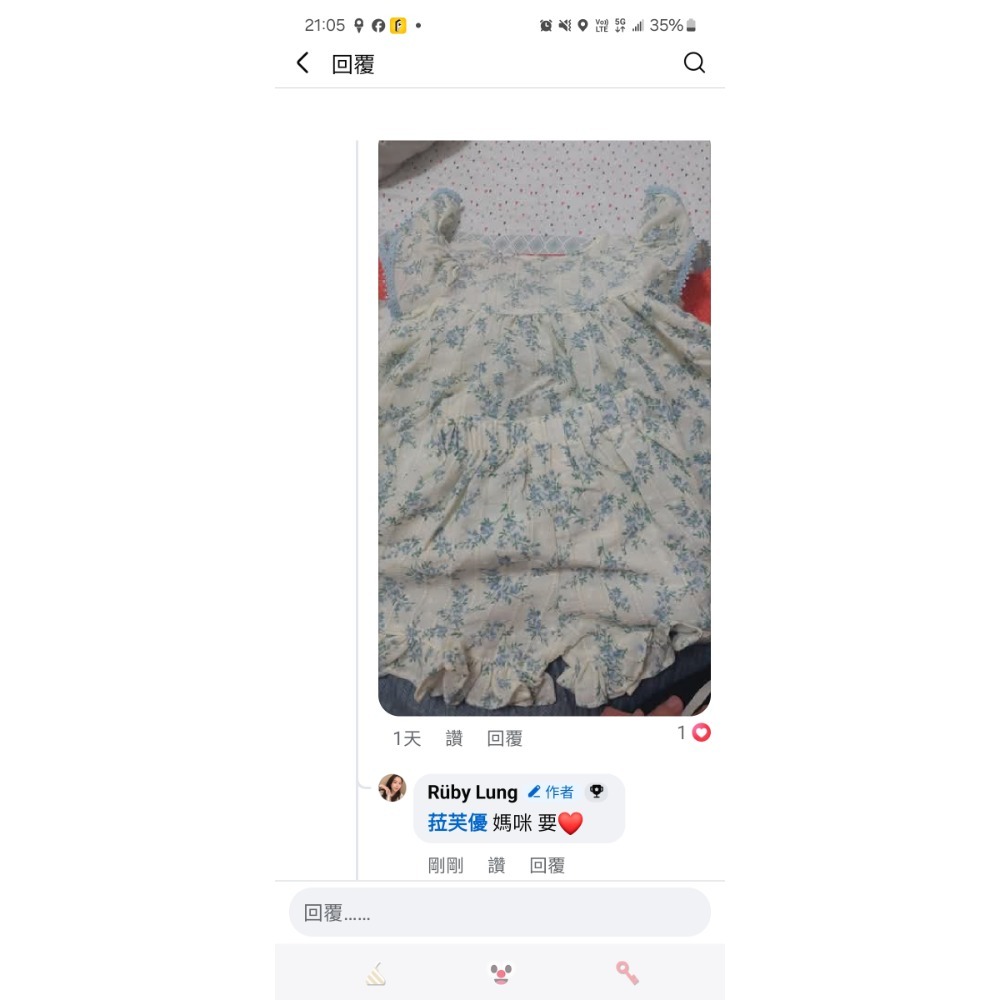Viewport: 1000px width, 1000px height.
Task: Like Rüby Lung's comment
Action: [x=496, y=866]
